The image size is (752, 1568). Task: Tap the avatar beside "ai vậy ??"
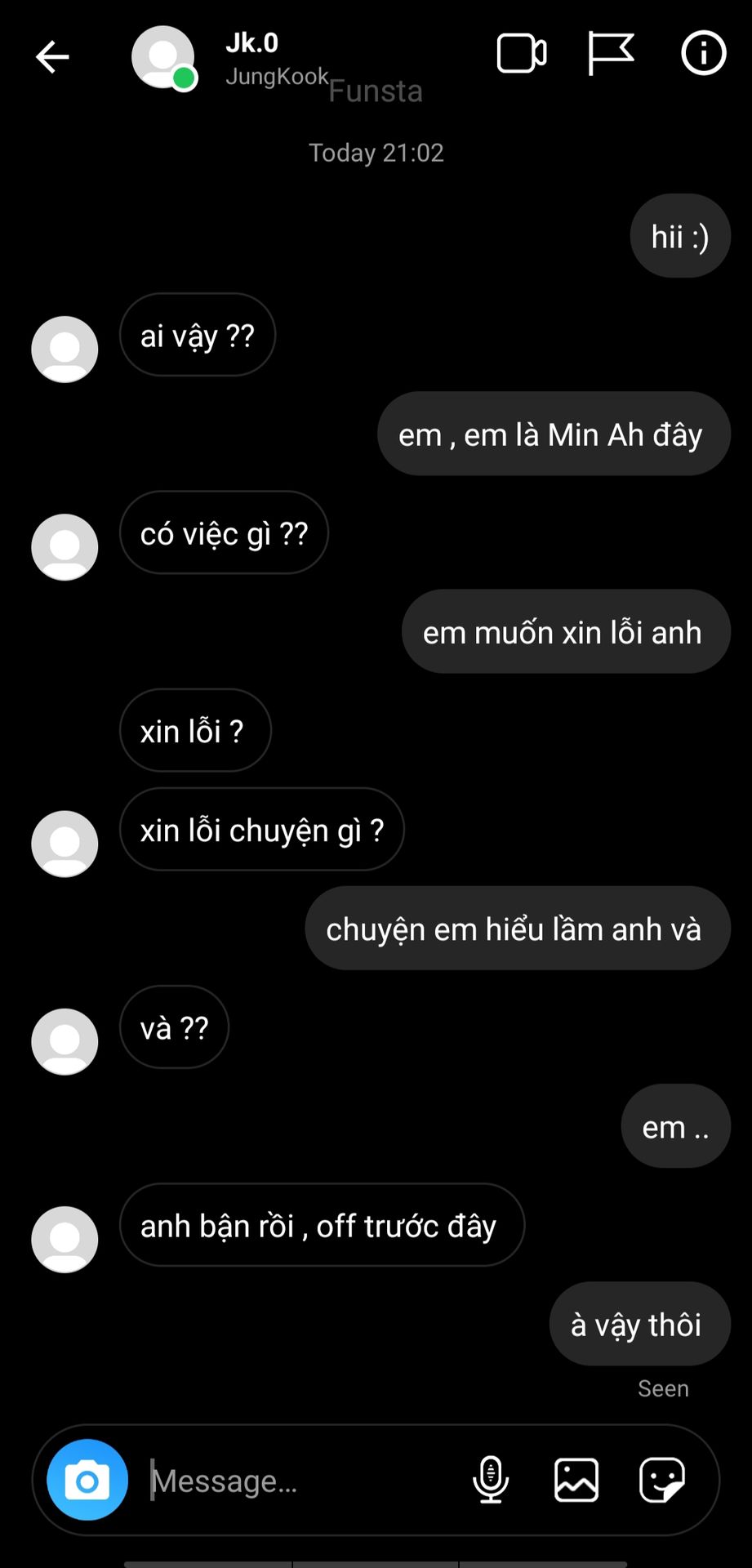tap(65, 349)
